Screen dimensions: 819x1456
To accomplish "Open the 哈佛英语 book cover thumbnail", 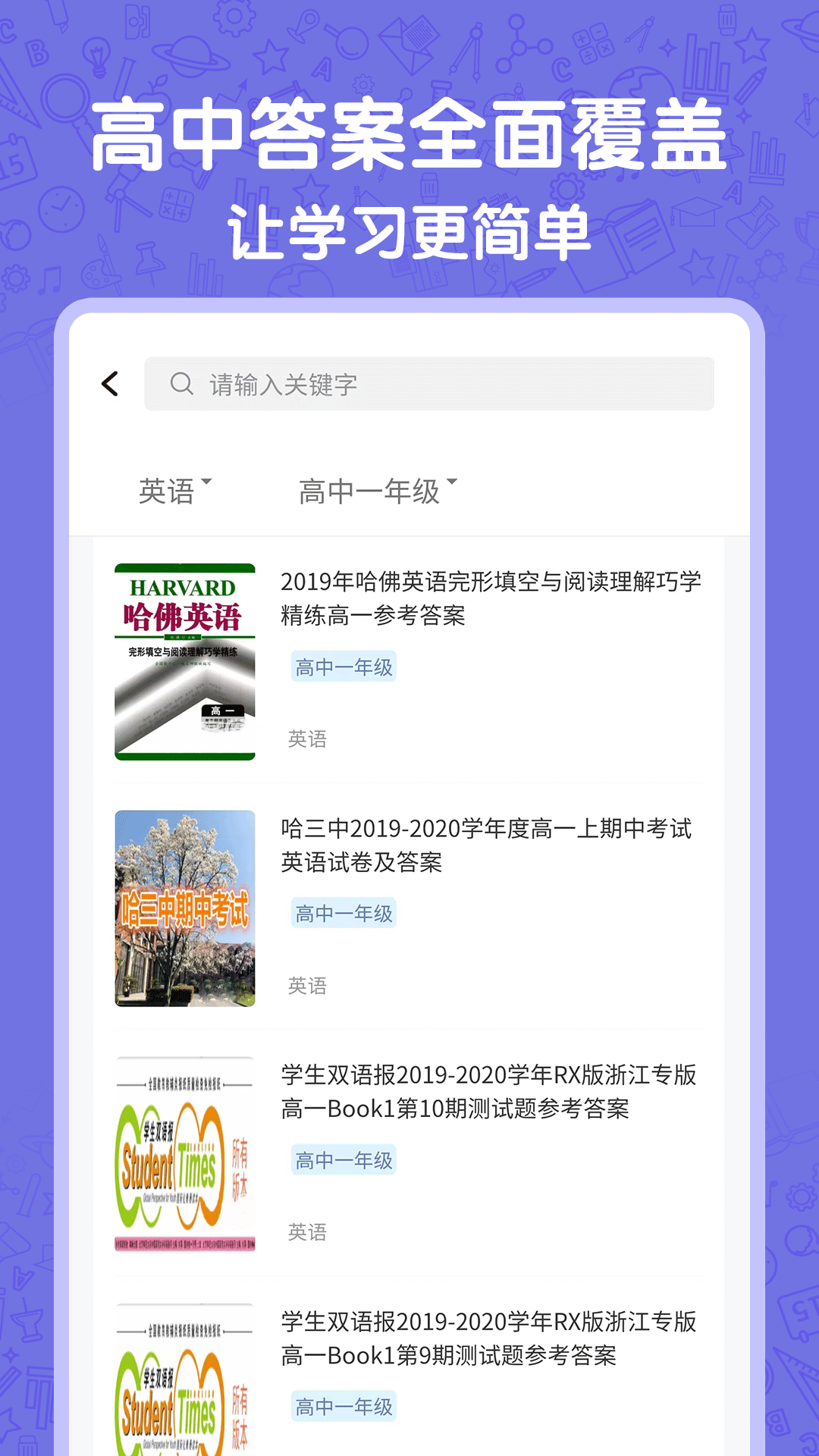I will pos(186,658).
